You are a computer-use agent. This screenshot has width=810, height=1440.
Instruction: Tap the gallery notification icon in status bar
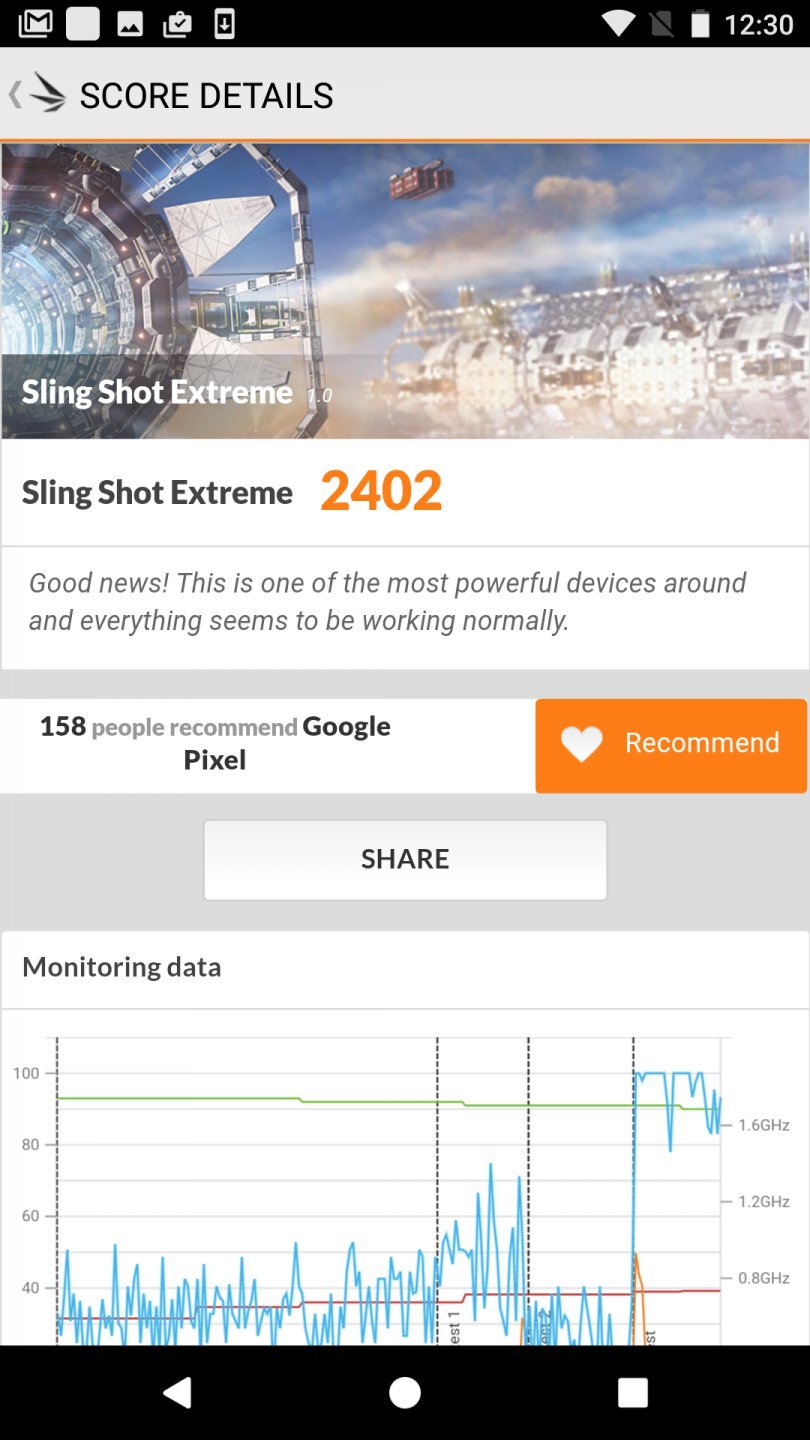130,22
